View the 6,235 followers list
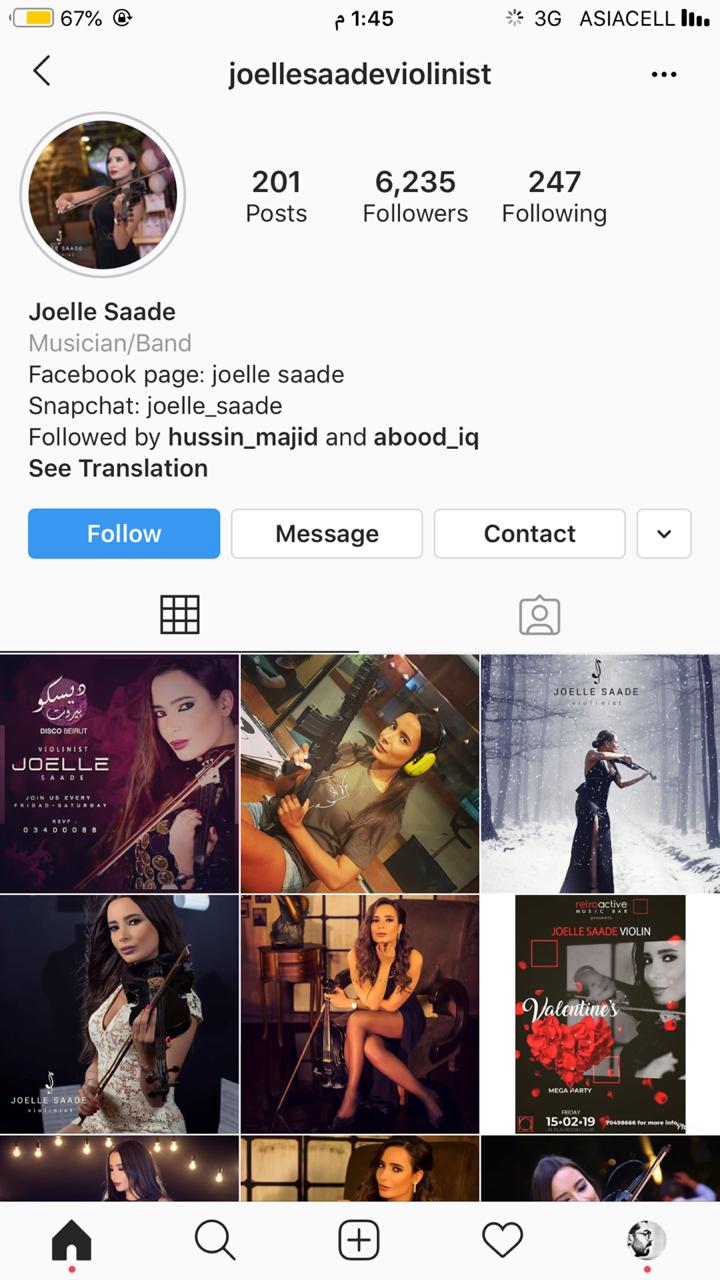This screenshot has width=720, height=1280. coord(415,196)
